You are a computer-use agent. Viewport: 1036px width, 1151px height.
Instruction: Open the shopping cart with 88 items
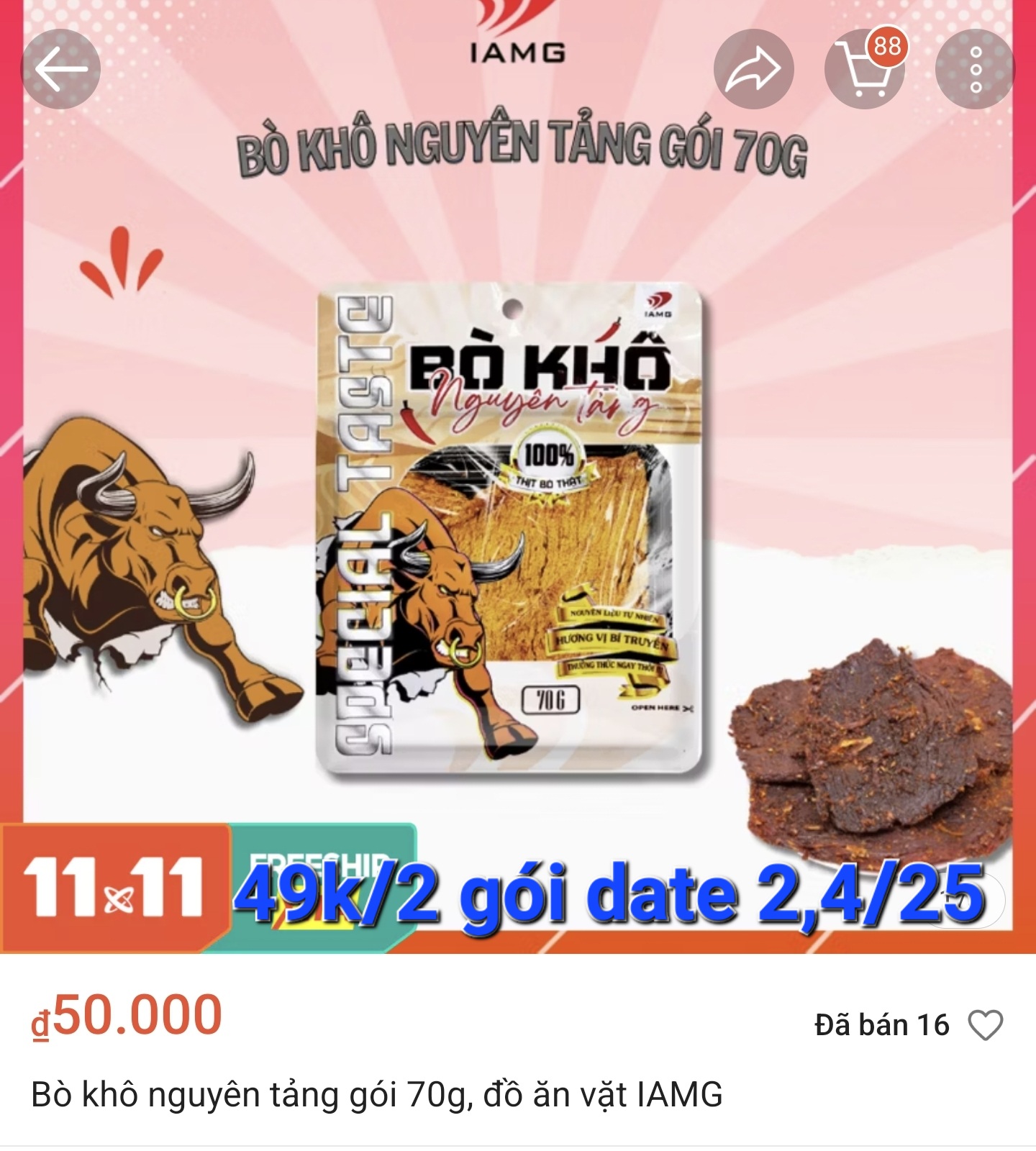coord(864,69)
